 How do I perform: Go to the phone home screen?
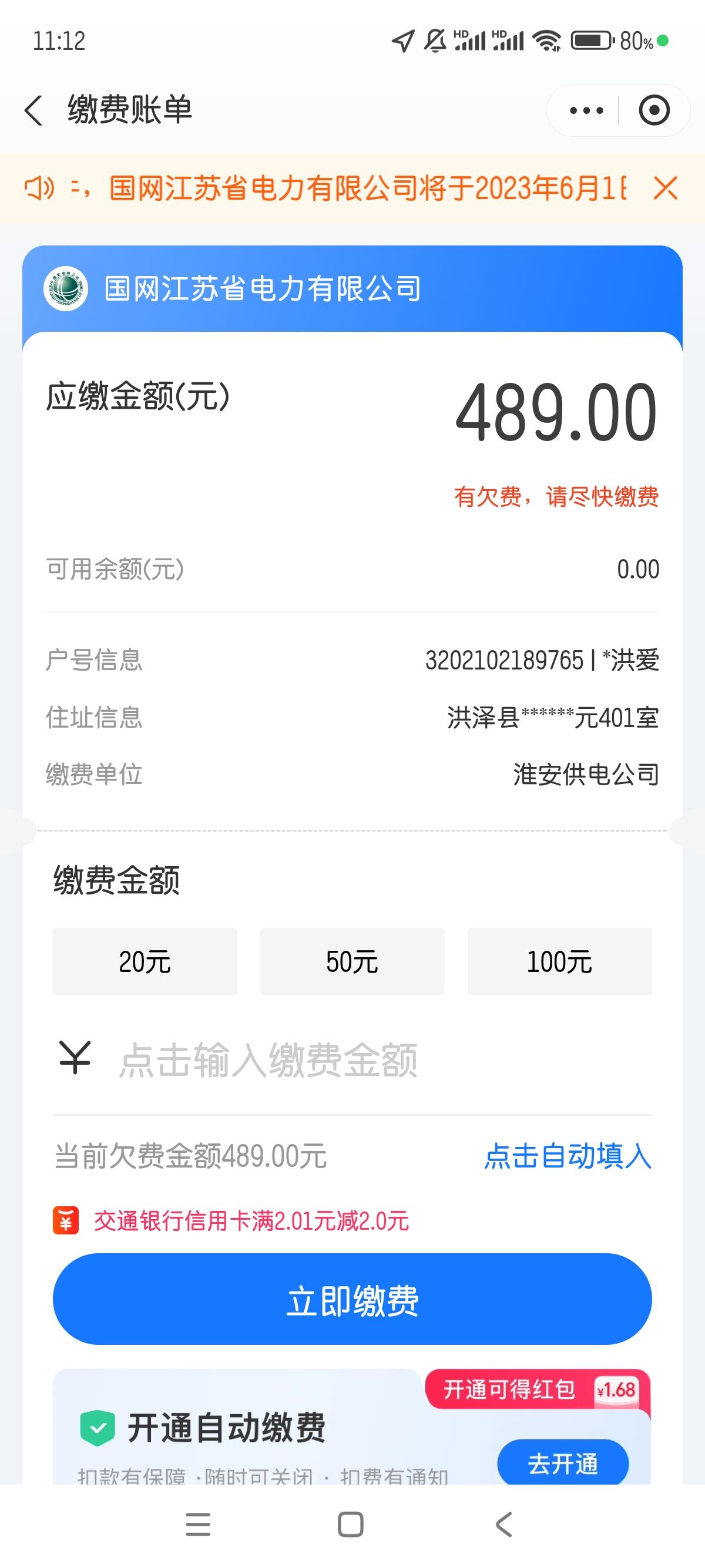click(x=351, y=1525)
